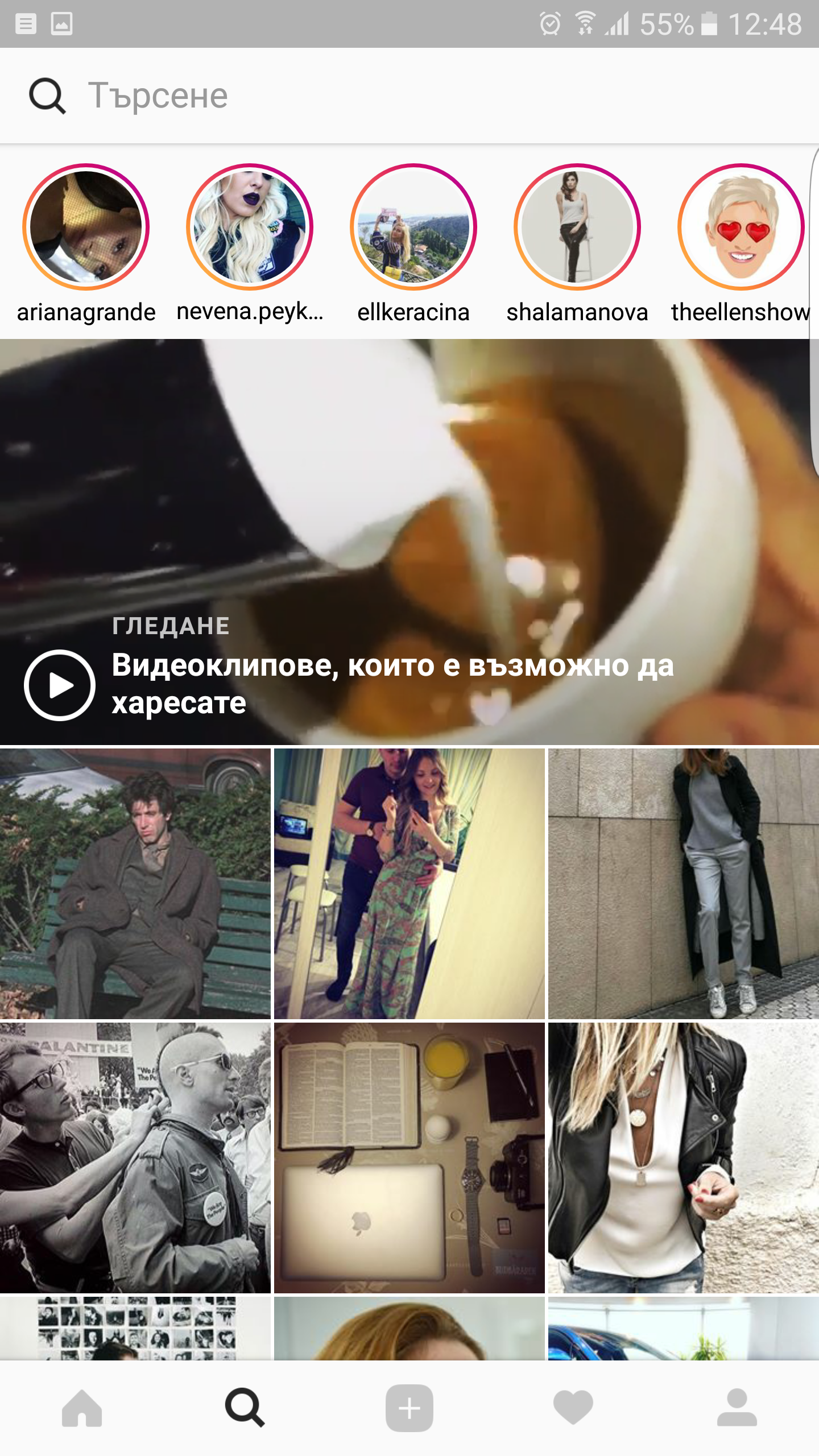
Task: Tap the Wi-Fi indicator in the status bar
Action: pyautogui.click(x=584, y=23)
